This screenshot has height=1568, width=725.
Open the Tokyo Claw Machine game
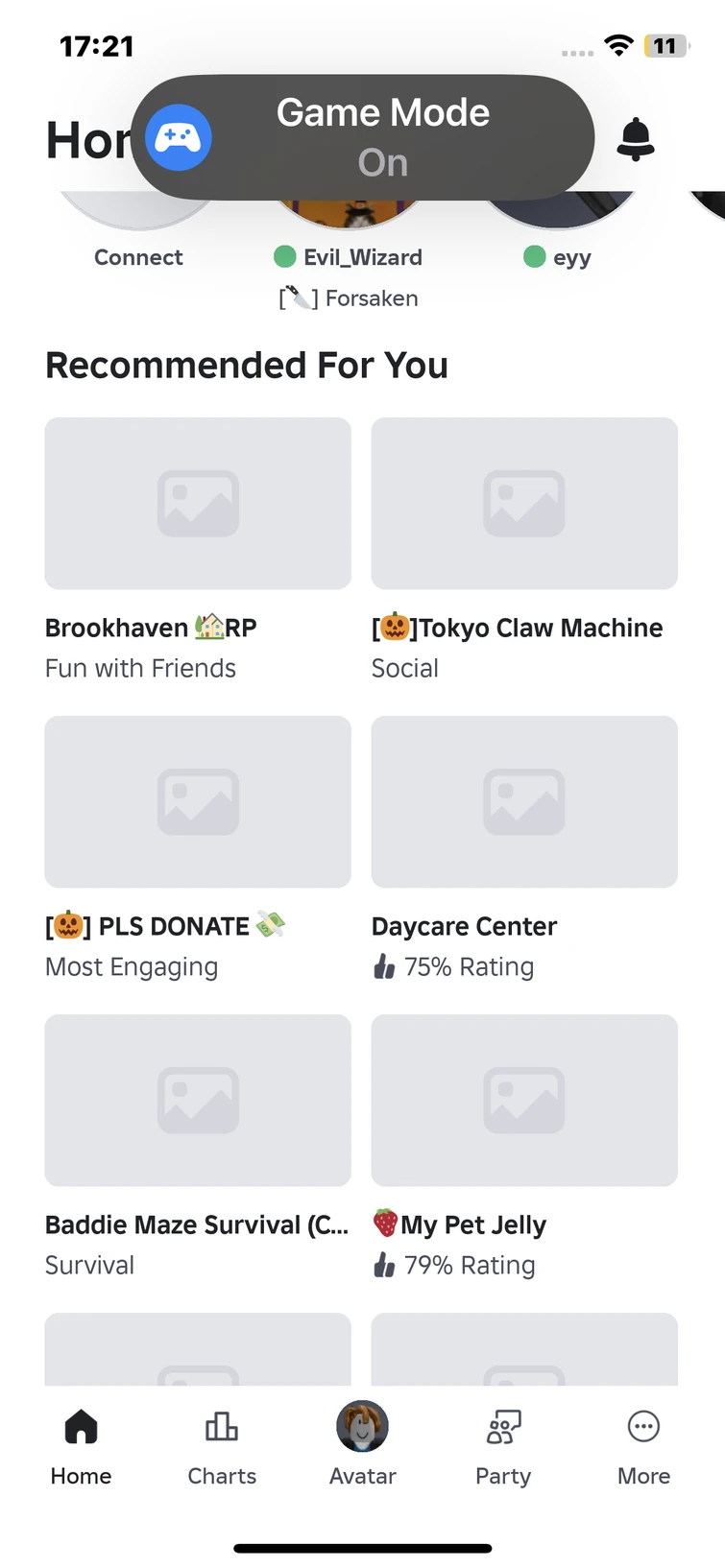[x=524, y=504]
